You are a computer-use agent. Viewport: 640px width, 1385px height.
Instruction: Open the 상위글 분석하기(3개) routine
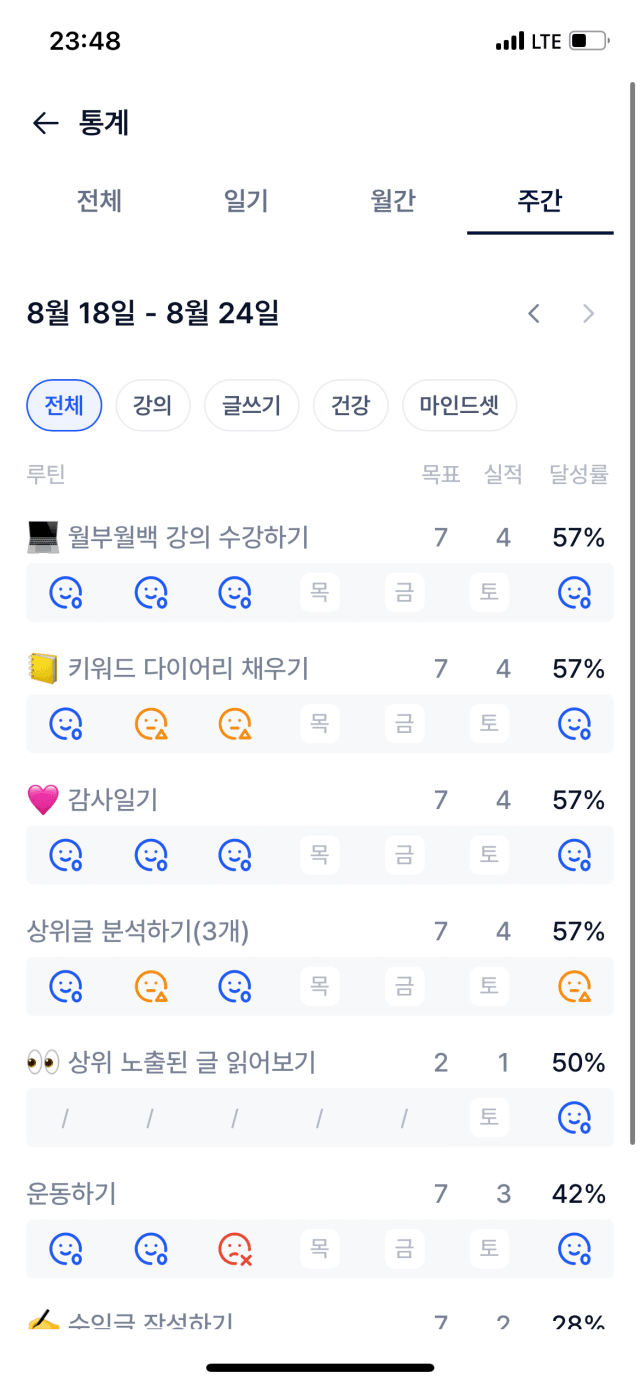[x=320, y=932]
